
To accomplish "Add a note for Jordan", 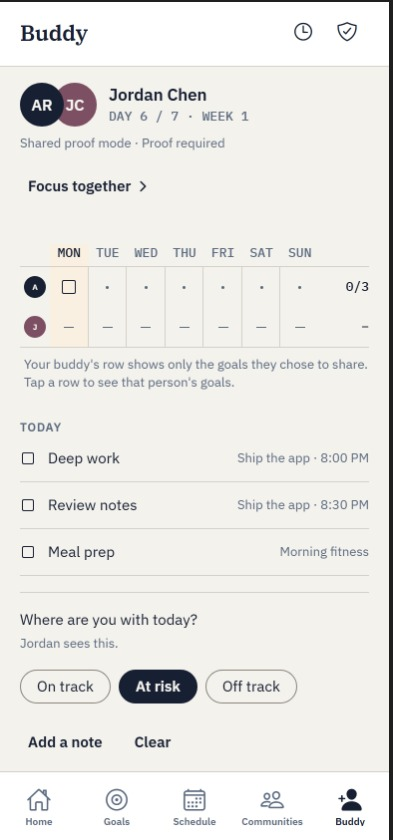I will (x=65, y=742).
